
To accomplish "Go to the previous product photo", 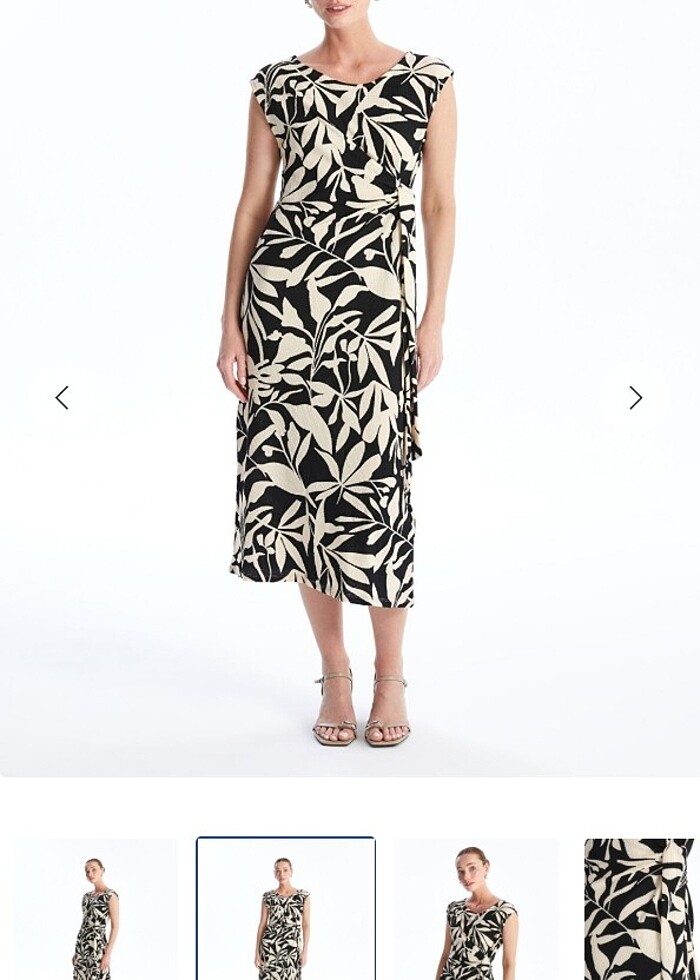I will [x=62, y=398].
